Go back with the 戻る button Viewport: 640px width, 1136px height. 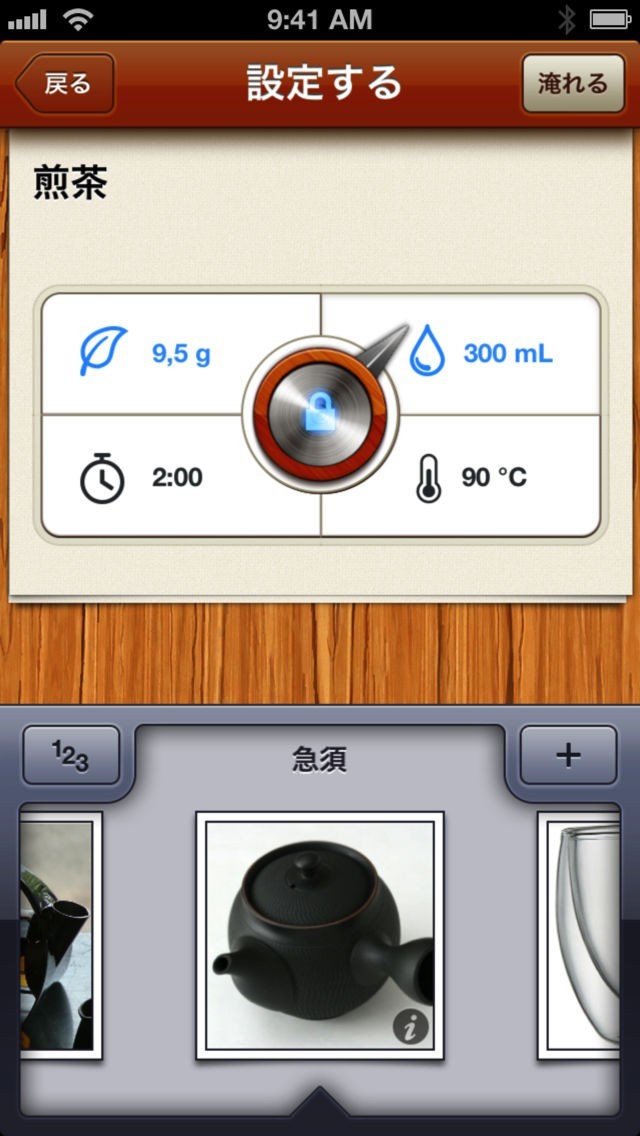pos(66,83)
